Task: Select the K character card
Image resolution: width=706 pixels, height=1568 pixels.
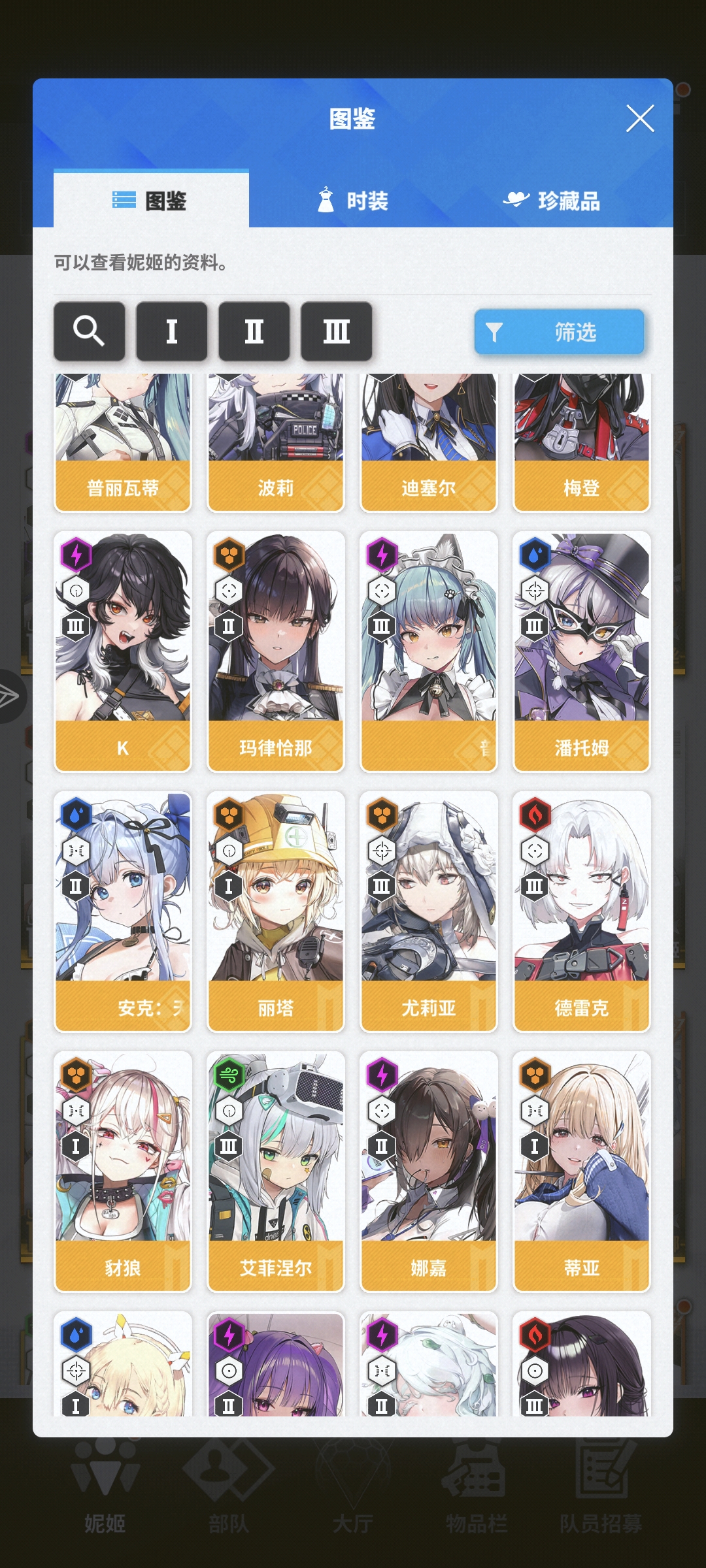Action: (x=123, y=651)
